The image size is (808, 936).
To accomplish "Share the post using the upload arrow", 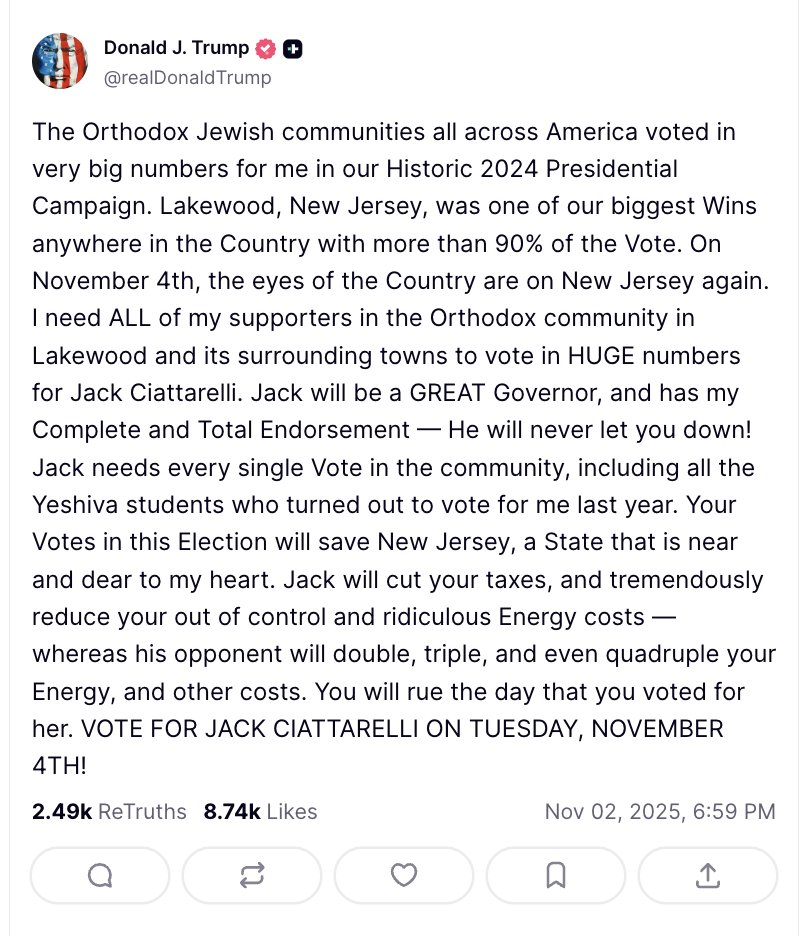I will pyautogui.click(x=707, y=876).
